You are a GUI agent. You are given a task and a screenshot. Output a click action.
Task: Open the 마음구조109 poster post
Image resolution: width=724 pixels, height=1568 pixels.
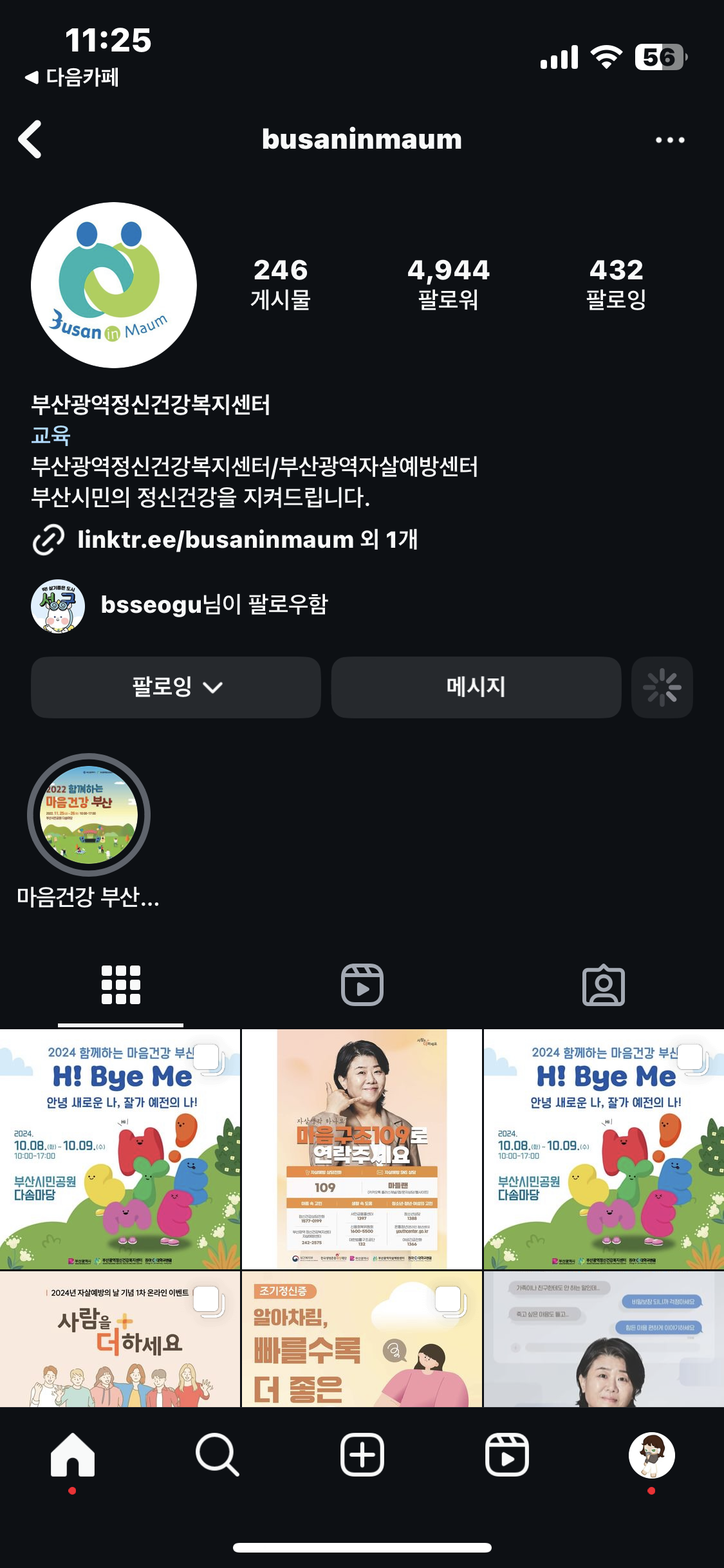[362, 1148]
